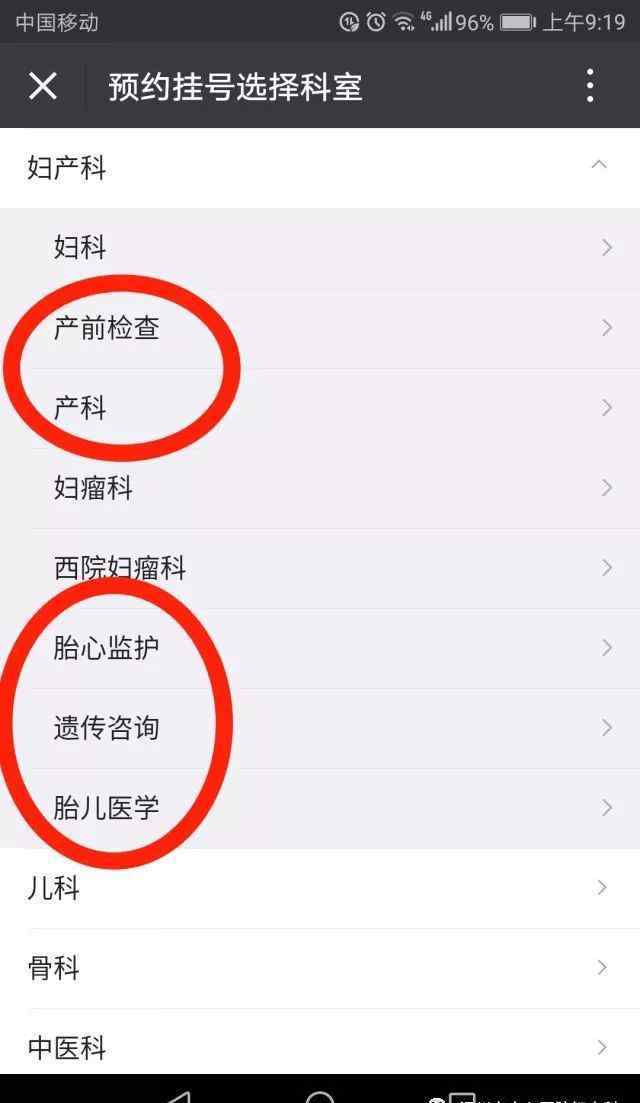Choose 遗传咨询
The width and height of the screenshot is (640, 1103).
click(x=320, y=728)
